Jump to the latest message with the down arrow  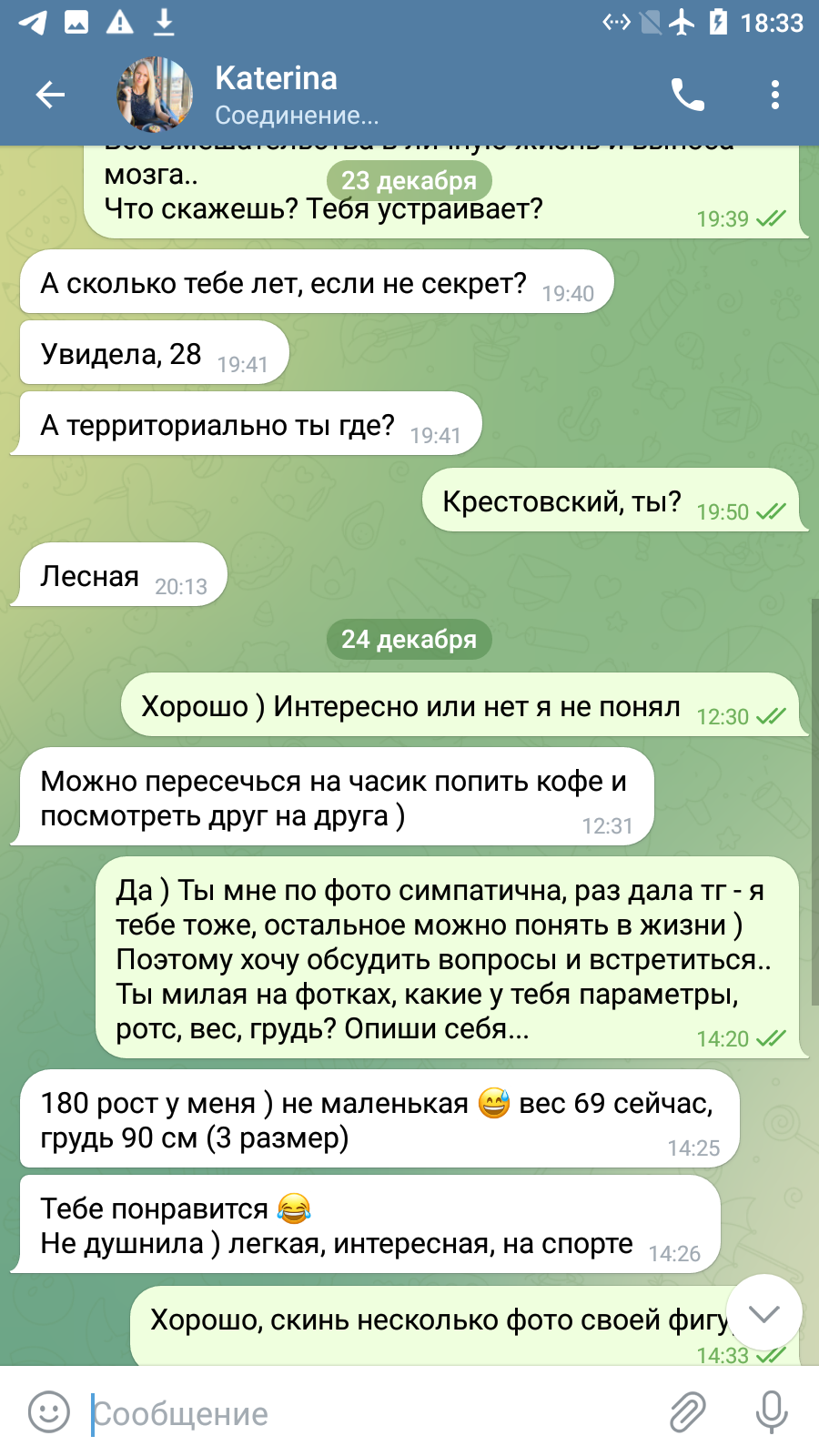(x=764, y=1312)
